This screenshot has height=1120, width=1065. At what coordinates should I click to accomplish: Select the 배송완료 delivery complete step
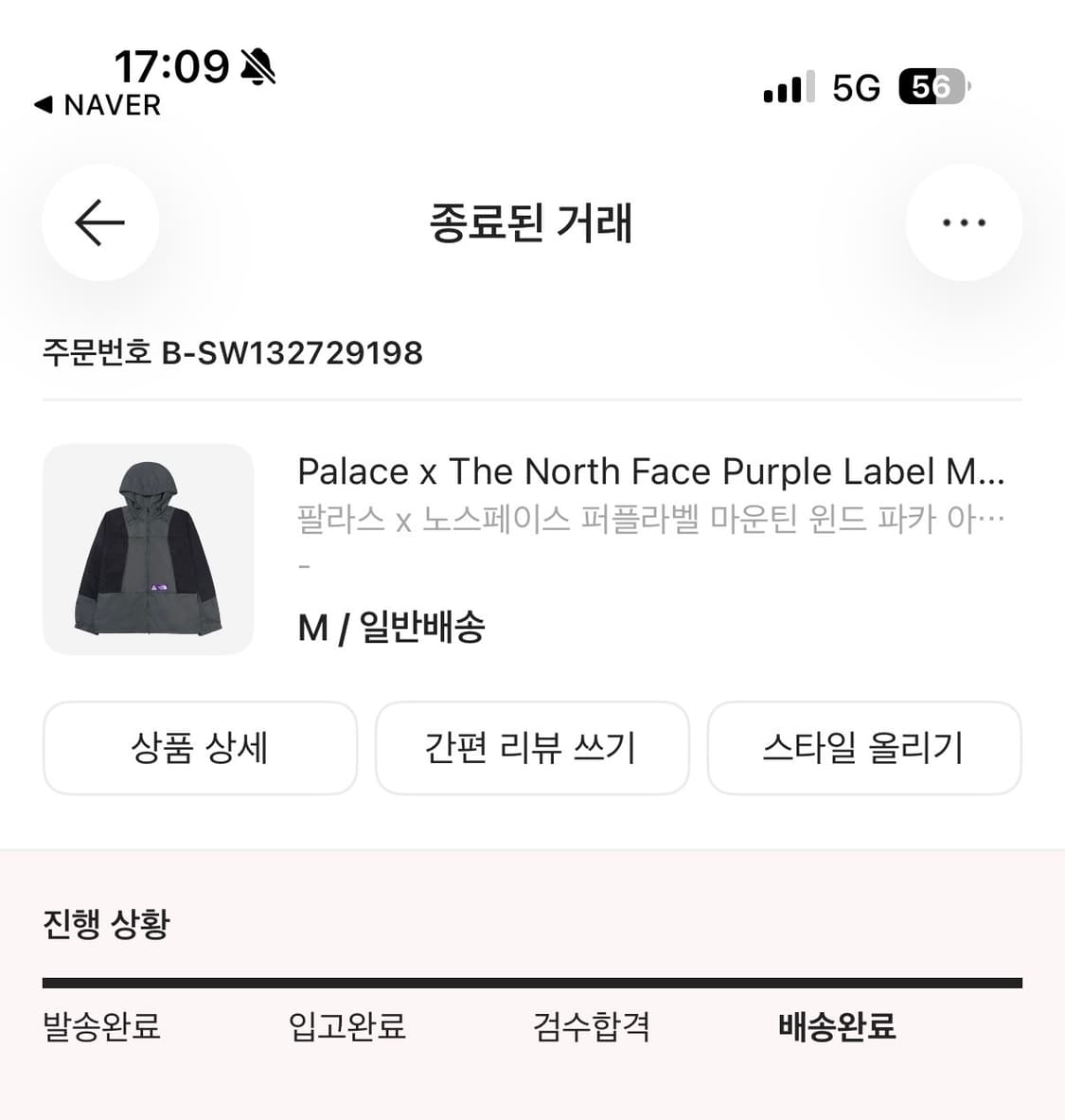coord(837,1026)
